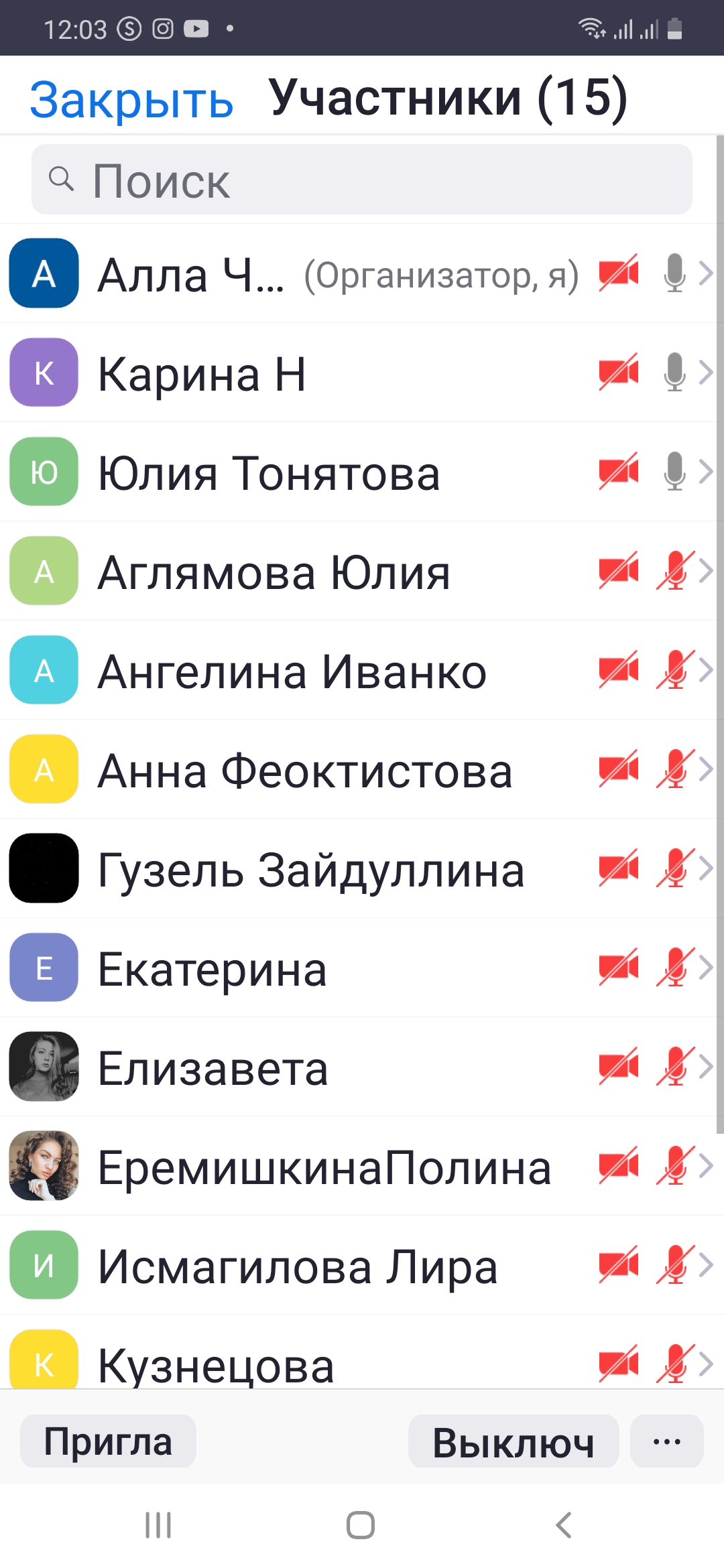This screenshot has width=724, height=1568.
Task: Tap the Выключ mute all button
Action: point(514,1441)
